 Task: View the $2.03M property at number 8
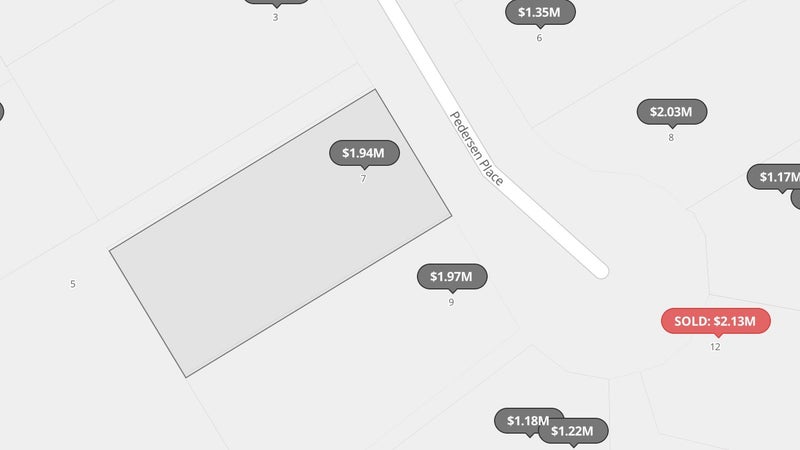point(672,111)
